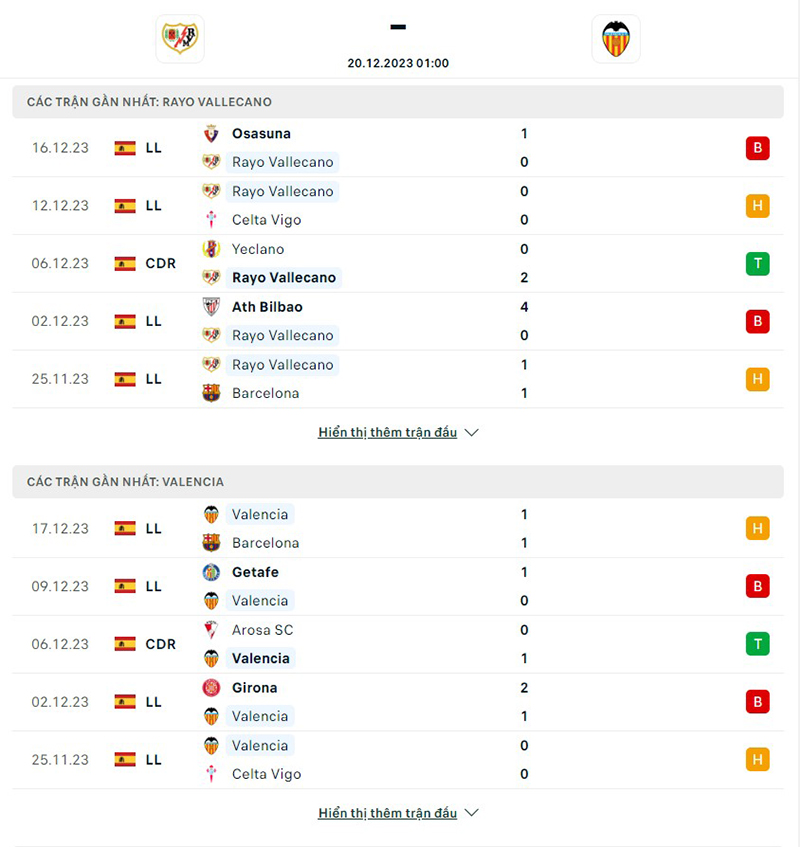Open the Valencia vs Barcelona match
The width and height of the screenshot is (800, 847).
coord(398,529)
